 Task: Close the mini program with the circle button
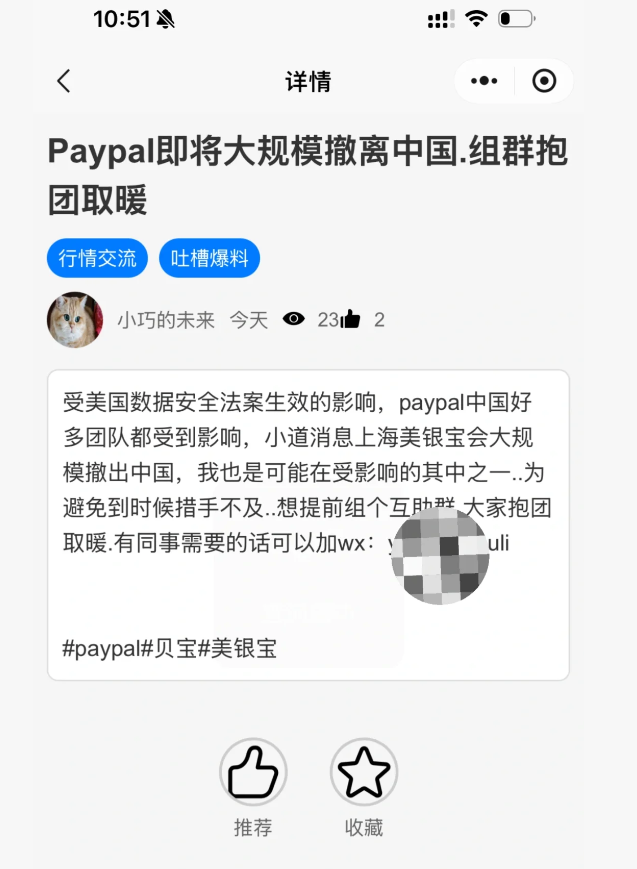[x=544, y=81]
